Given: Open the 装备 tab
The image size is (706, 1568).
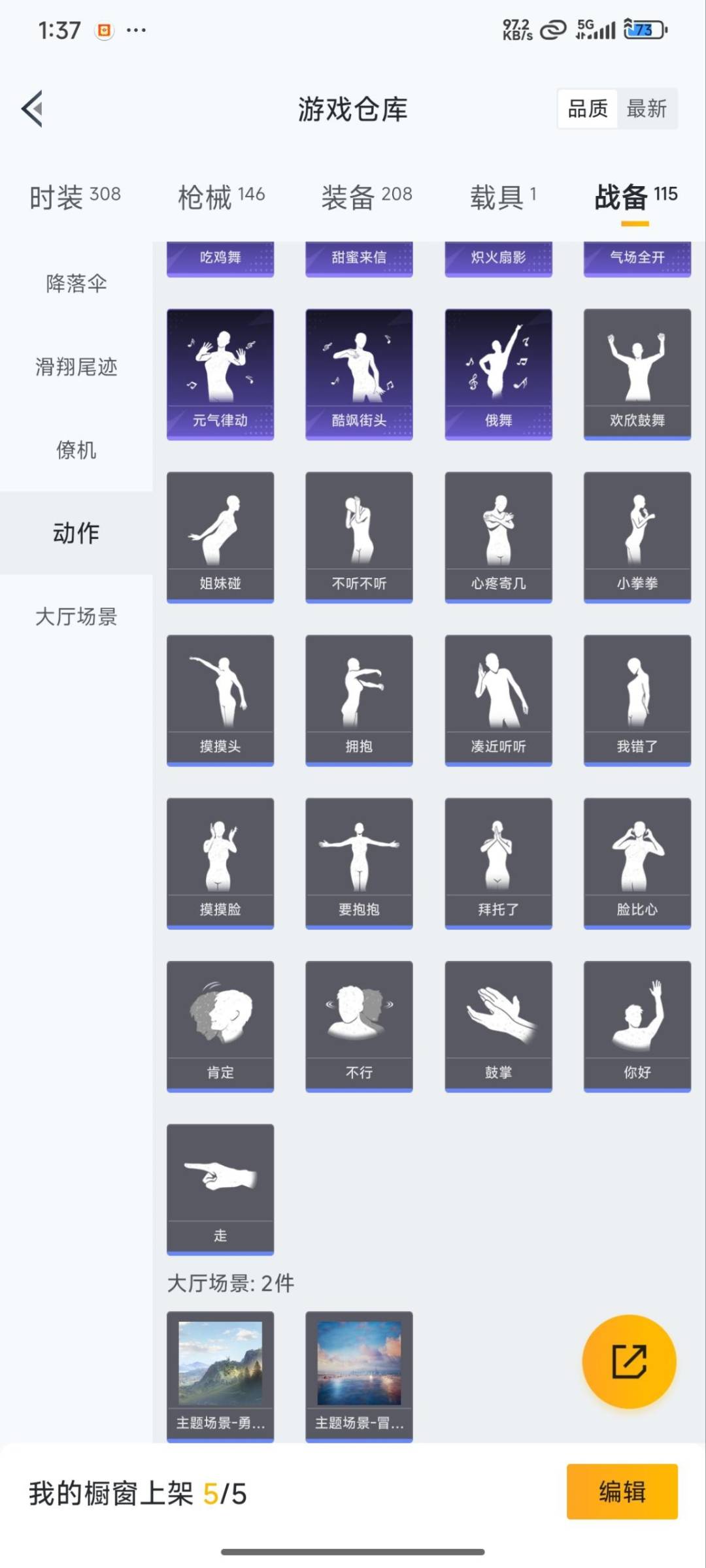Looking at the screenshot, I should (x=366, y=197).
